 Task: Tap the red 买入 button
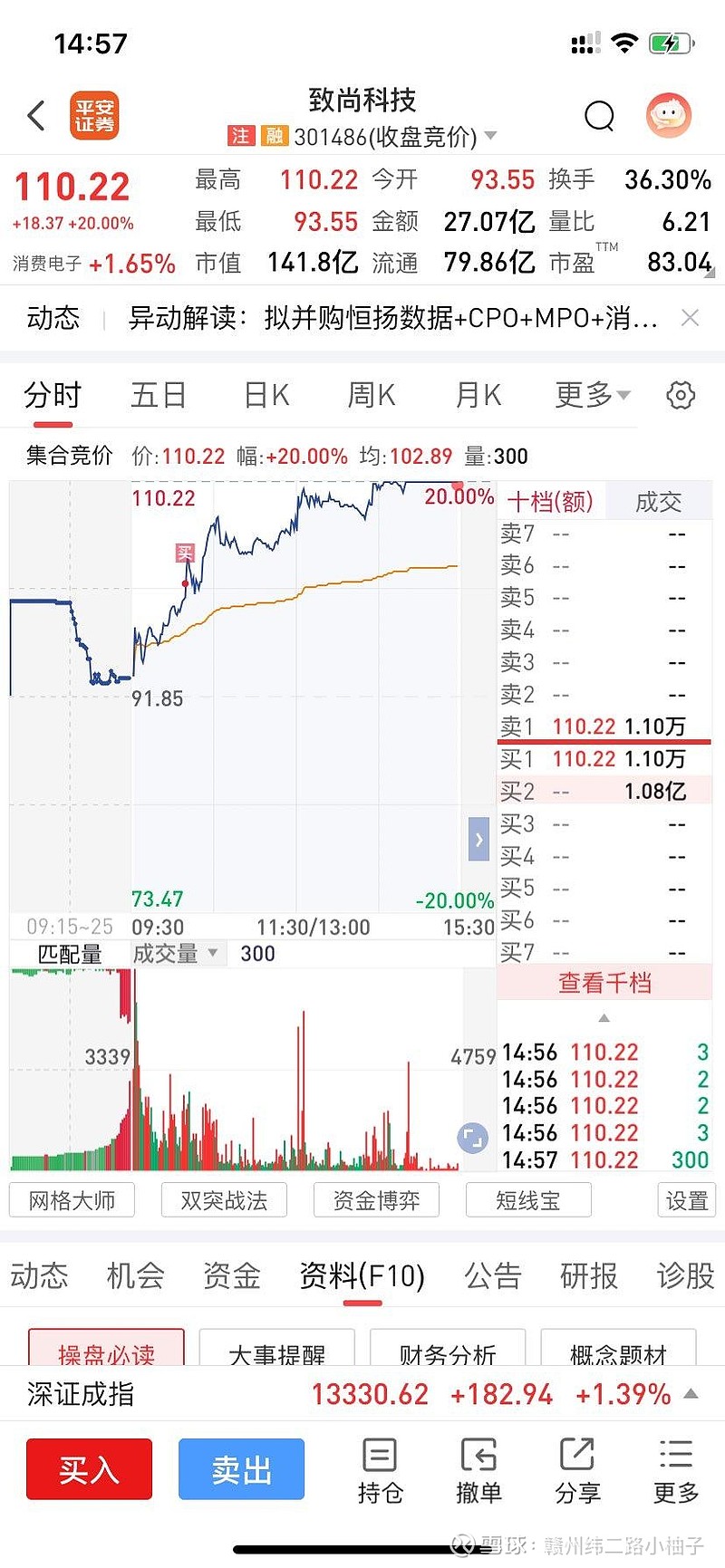coord(89,1469)
